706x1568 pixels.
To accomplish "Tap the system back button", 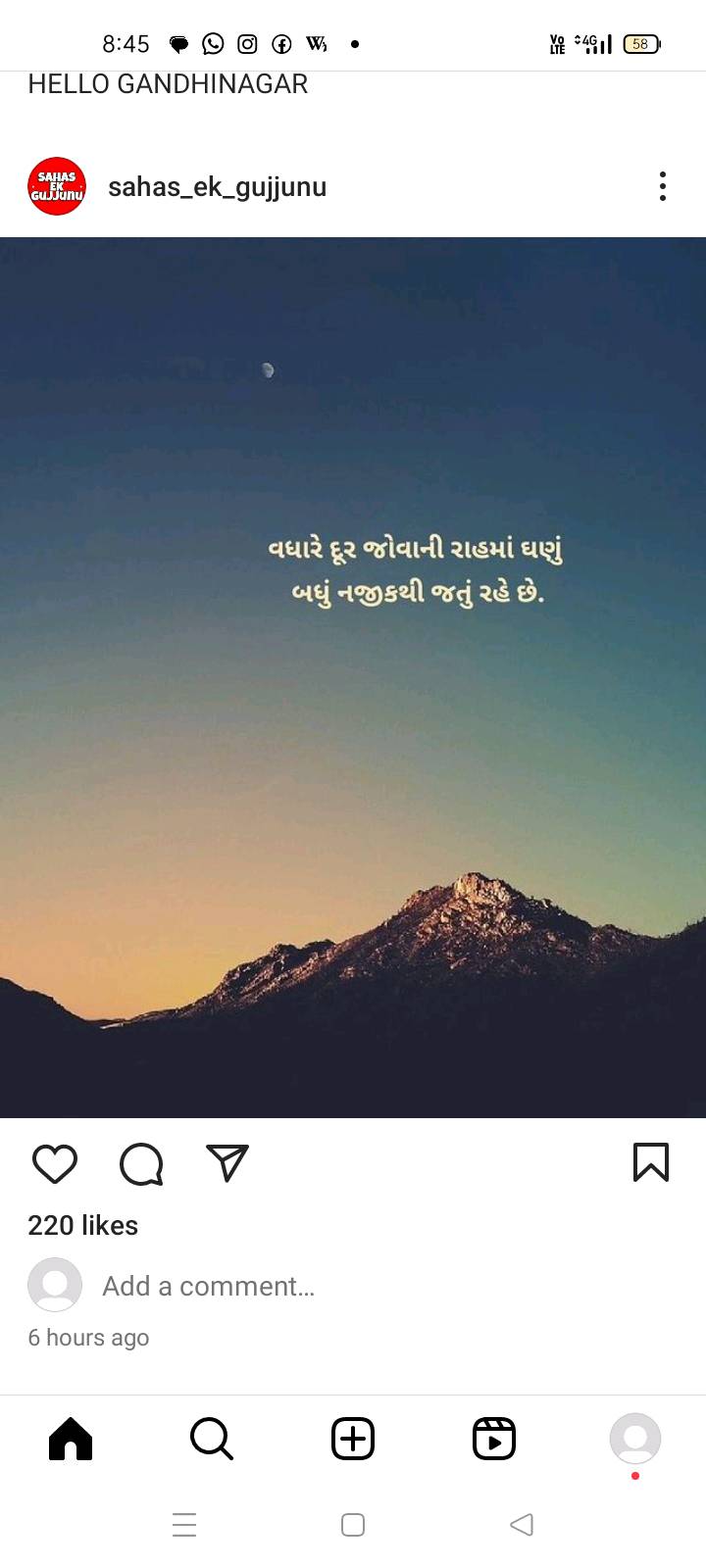I will [x=522, y=1525].
